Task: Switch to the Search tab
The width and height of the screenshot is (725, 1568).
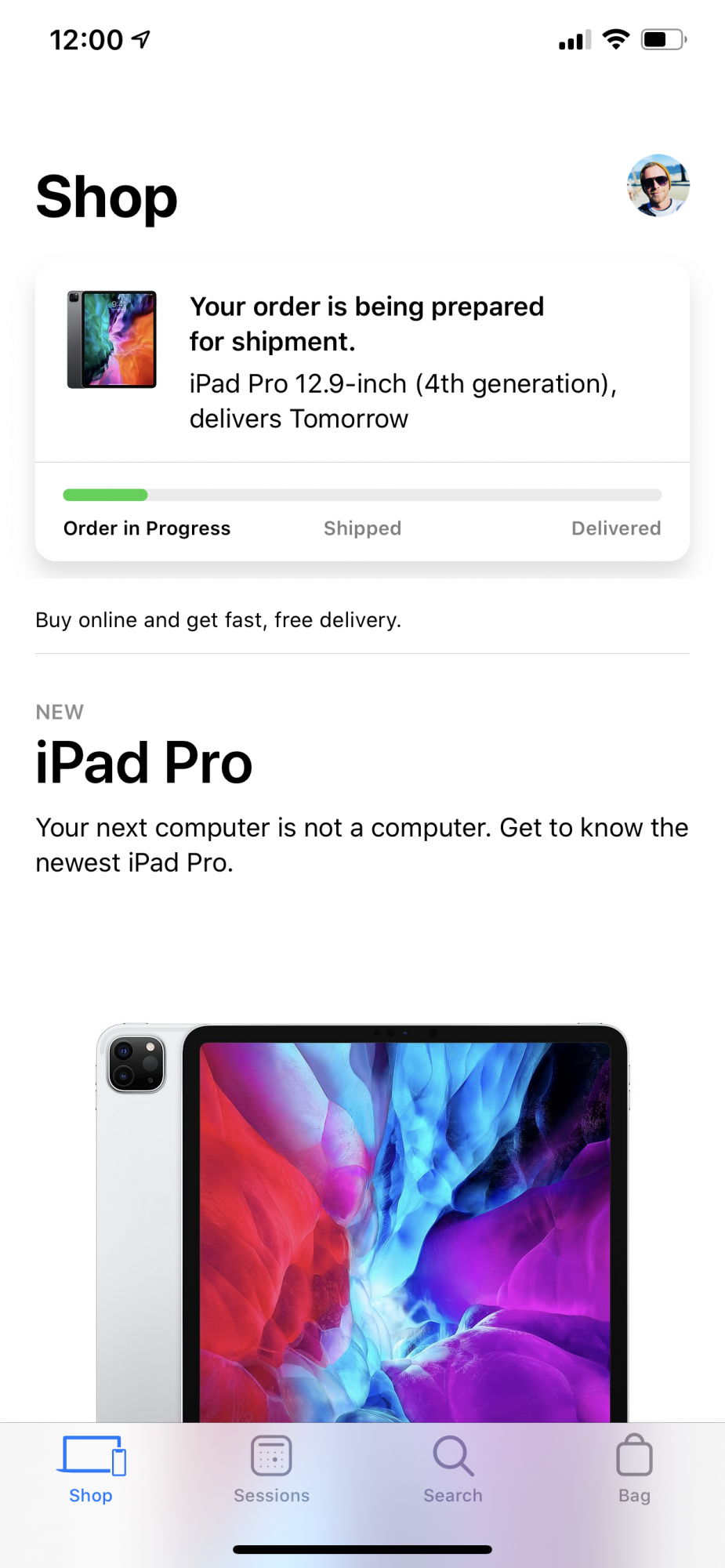Action: pyautogui.click(x=453, y=1470)
